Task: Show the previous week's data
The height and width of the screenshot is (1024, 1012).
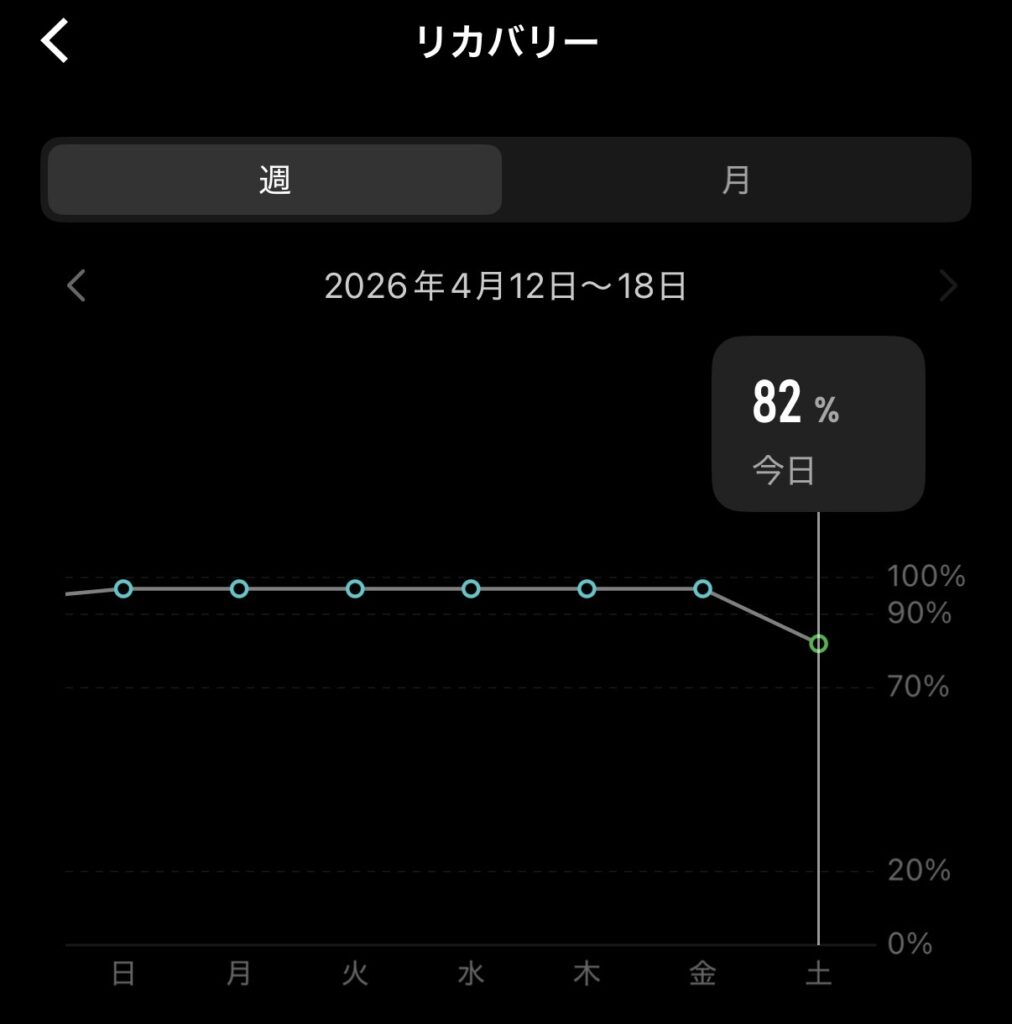Action: click(x=76, y=287)
